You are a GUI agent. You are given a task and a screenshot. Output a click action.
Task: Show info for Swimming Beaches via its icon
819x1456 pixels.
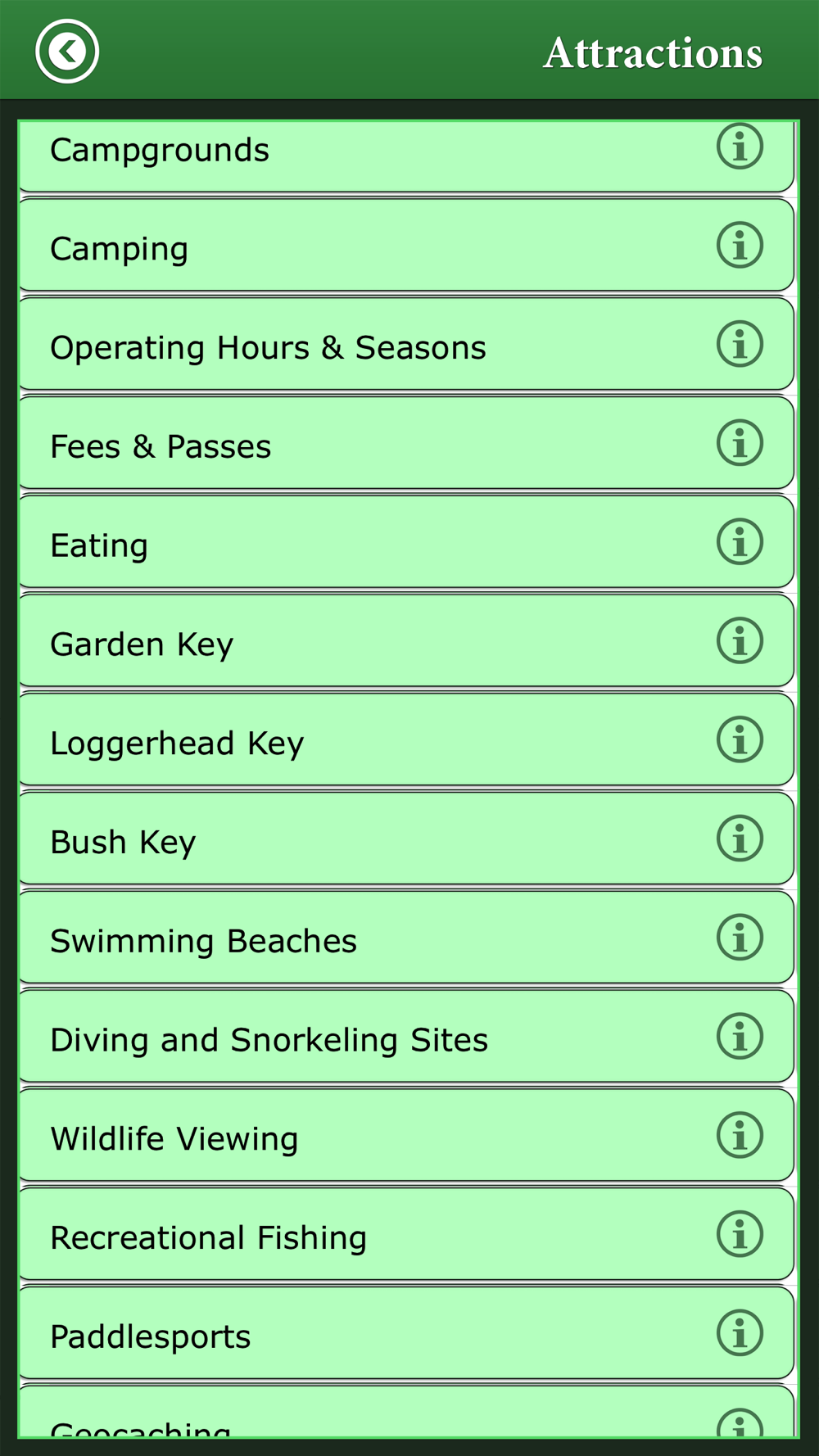click(x=740, y=938)
